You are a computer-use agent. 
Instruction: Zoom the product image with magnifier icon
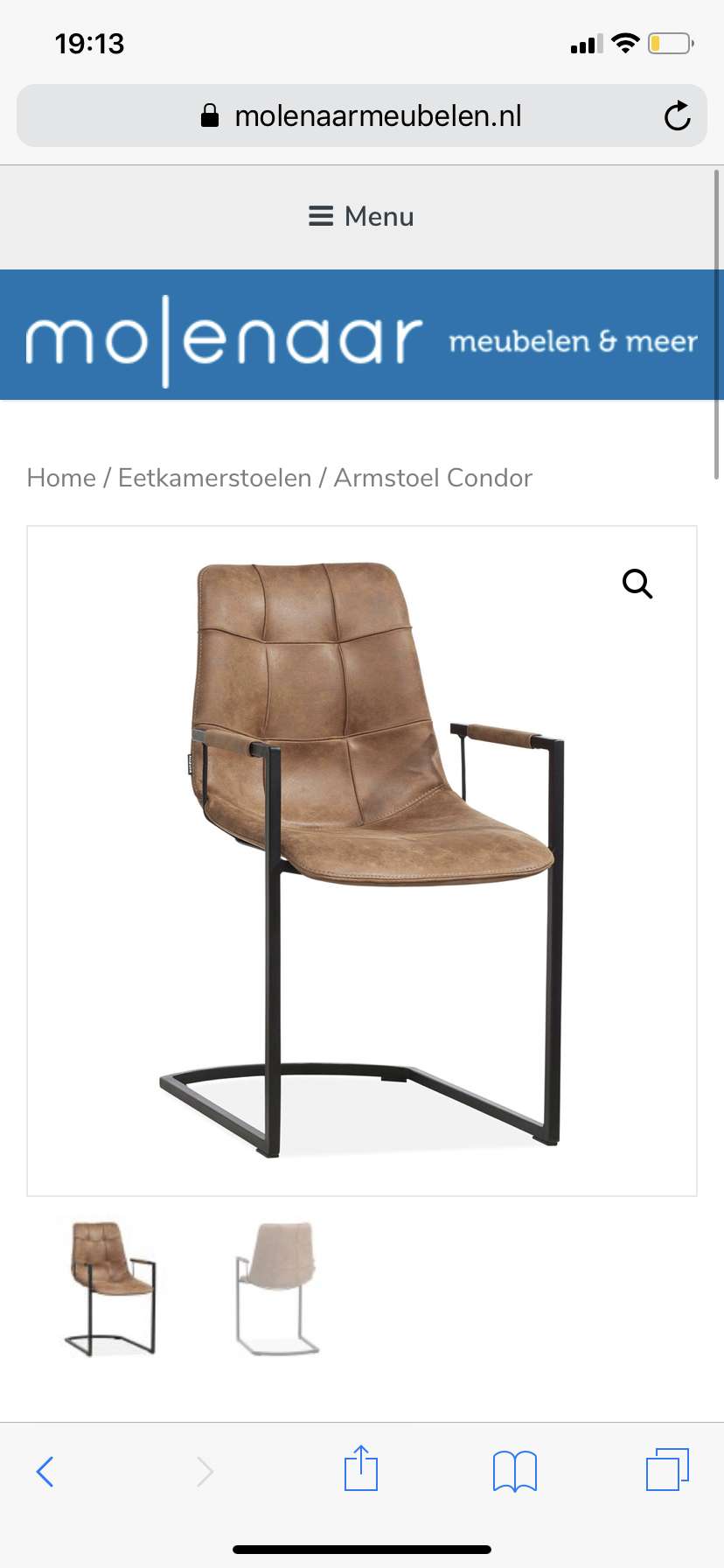[637, 584]
